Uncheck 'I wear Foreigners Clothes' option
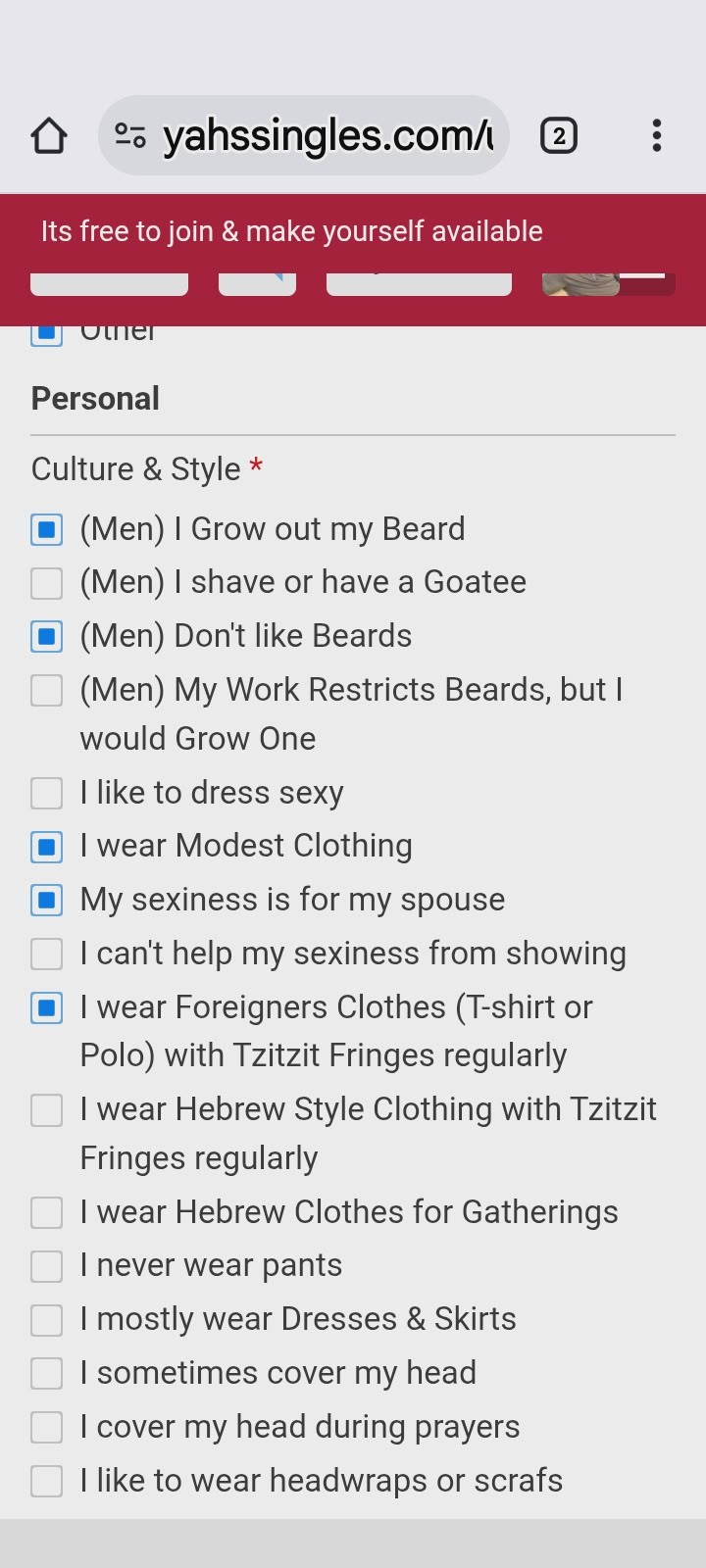This screenshot has width=706, height=1568. click(47, 1007)
